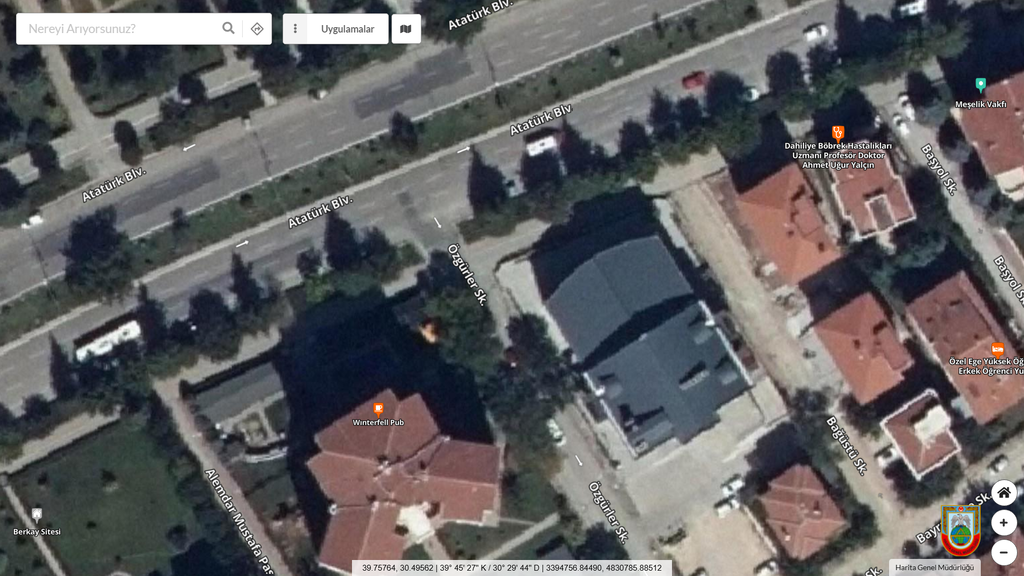Open the map layers button

pyautogui.click(x=405, y=29)
